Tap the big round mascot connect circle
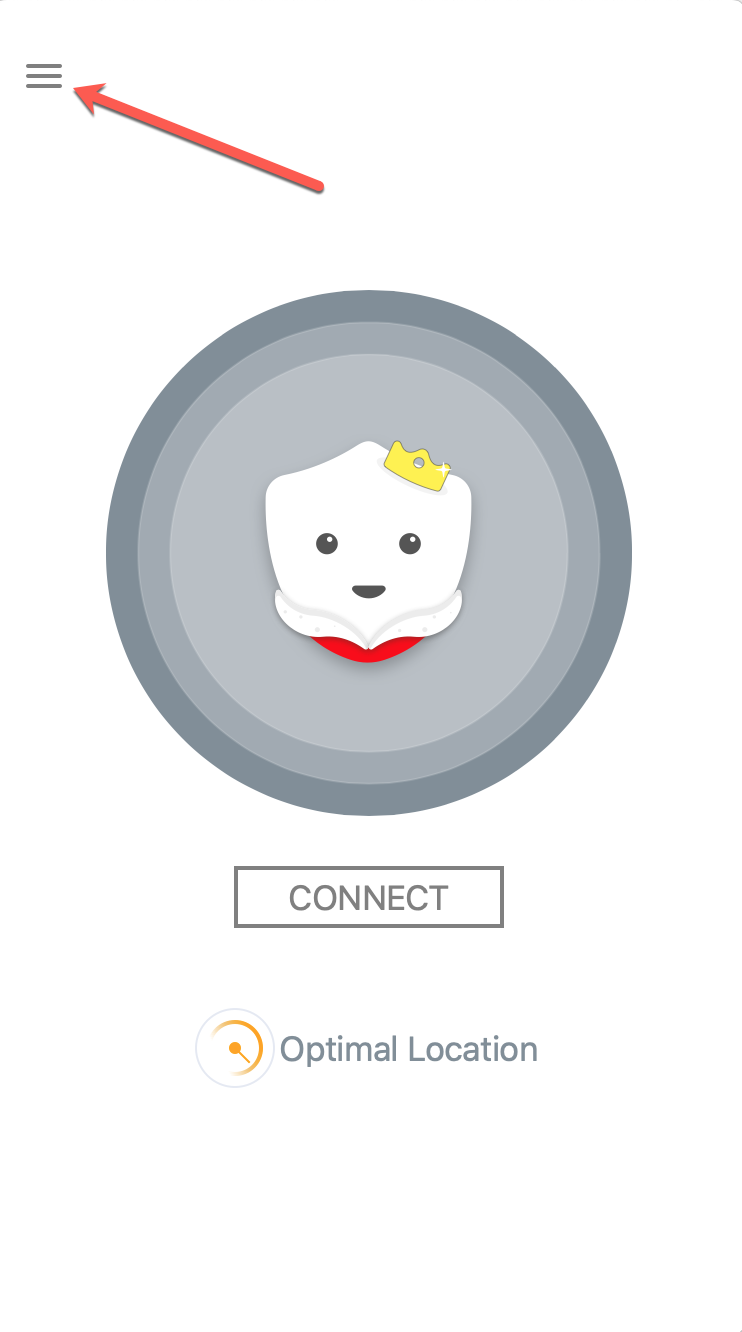This screenshot has height=1332, width=742. [369, 553]
